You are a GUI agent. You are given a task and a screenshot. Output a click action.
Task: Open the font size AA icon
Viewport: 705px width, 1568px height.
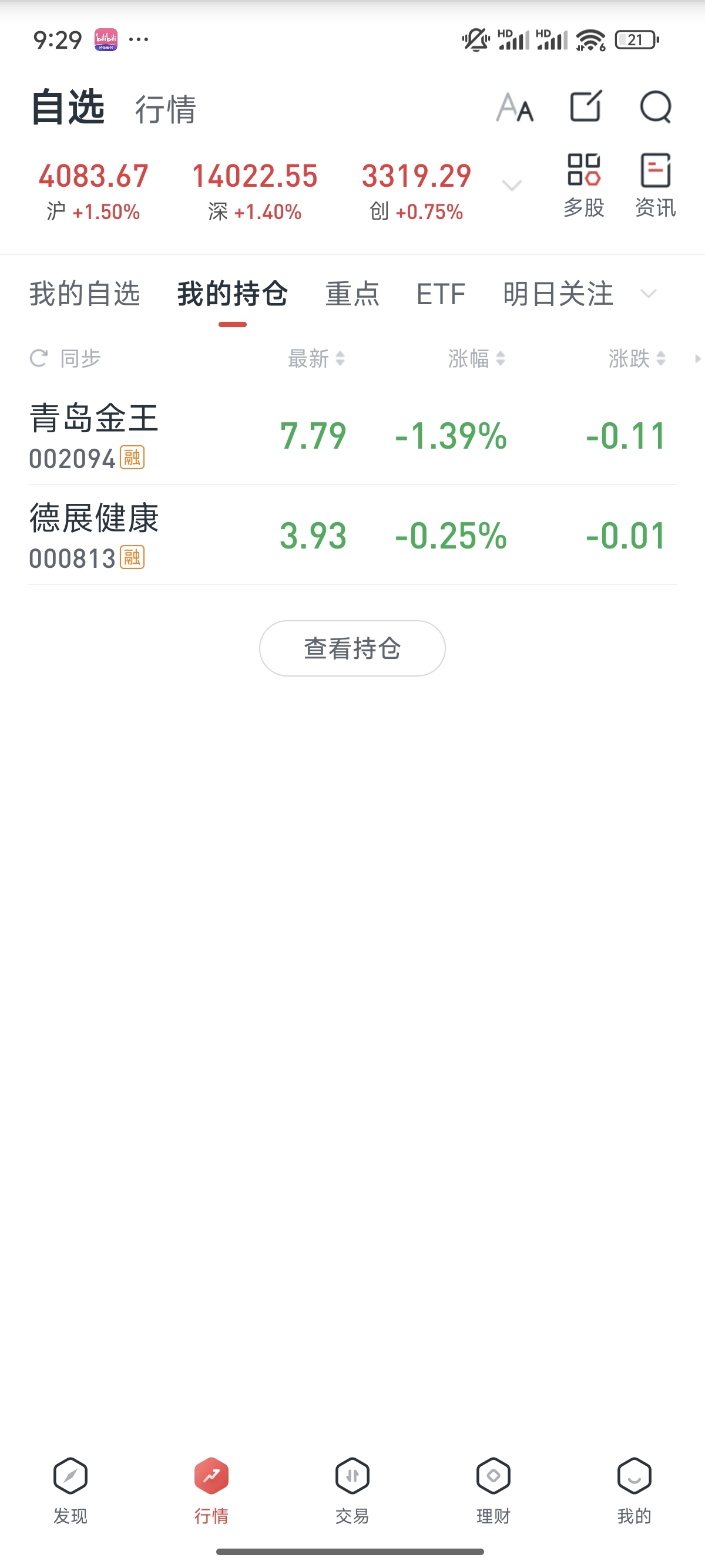point(515,107)
